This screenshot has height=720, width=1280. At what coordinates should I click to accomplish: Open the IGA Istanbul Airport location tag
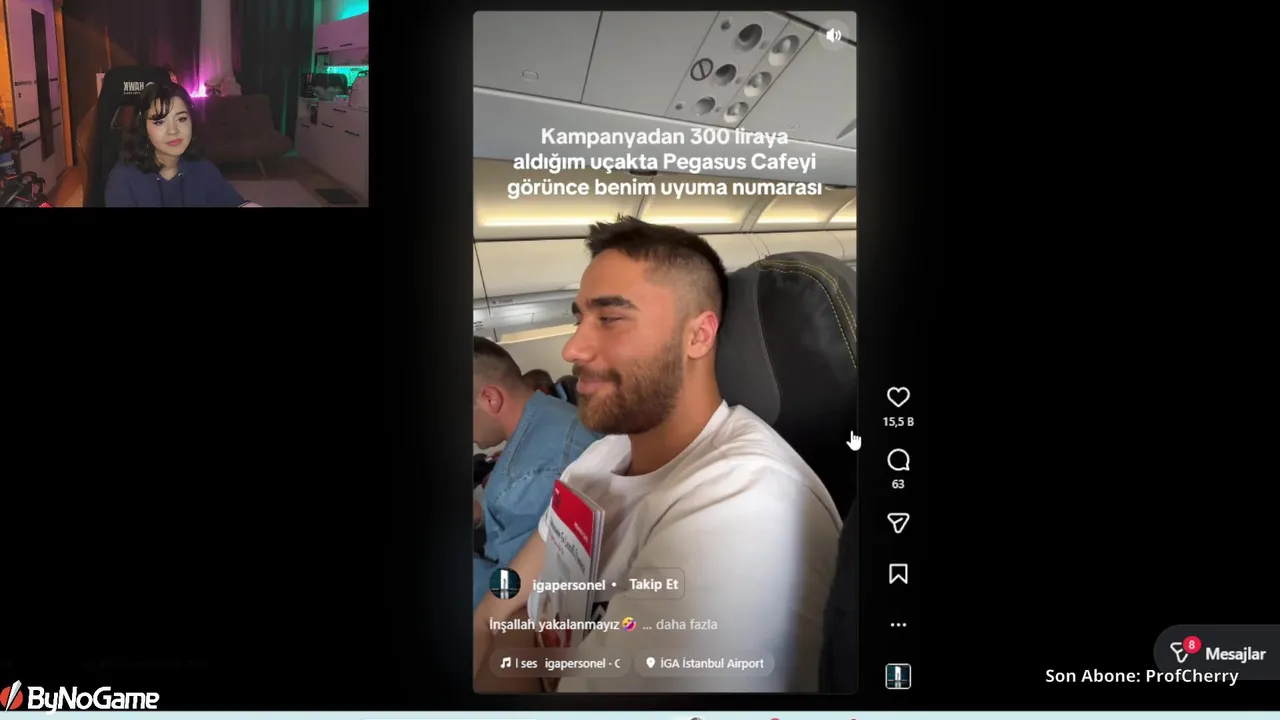tap(705, 663)
